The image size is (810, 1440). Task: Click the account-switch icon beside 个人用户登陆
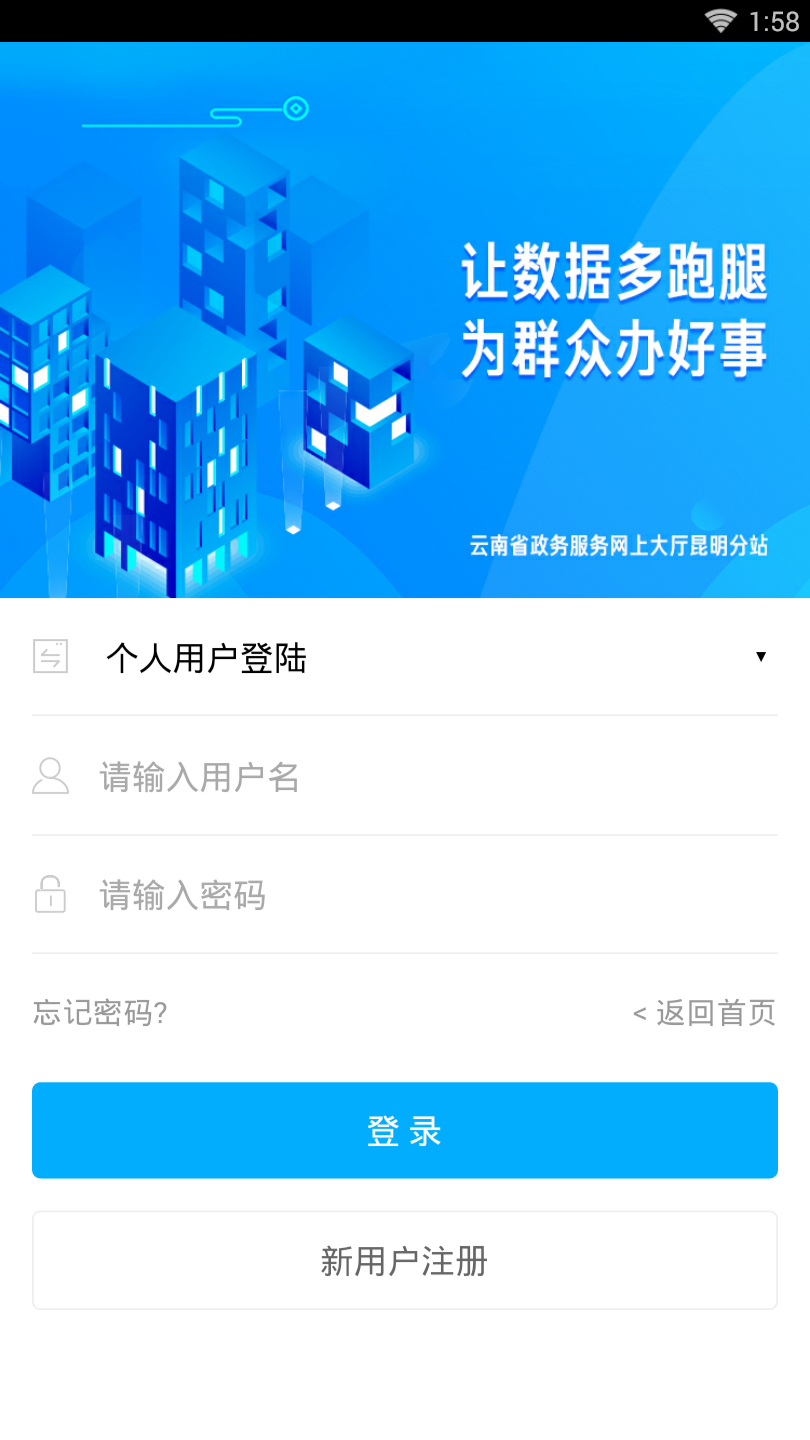click(x=50, y=657)
